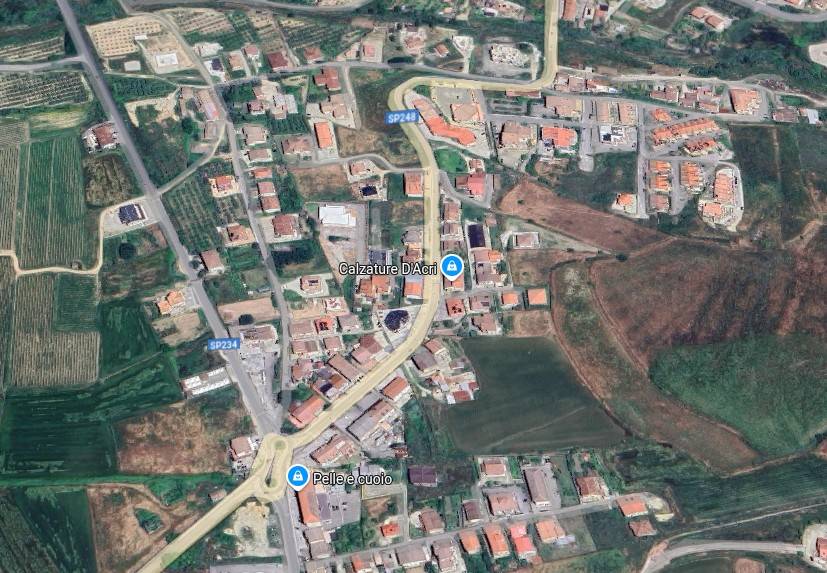Select the Pelle e cuoio shop marker
Screen dimensions: 827x573
(x=297, y=477)
